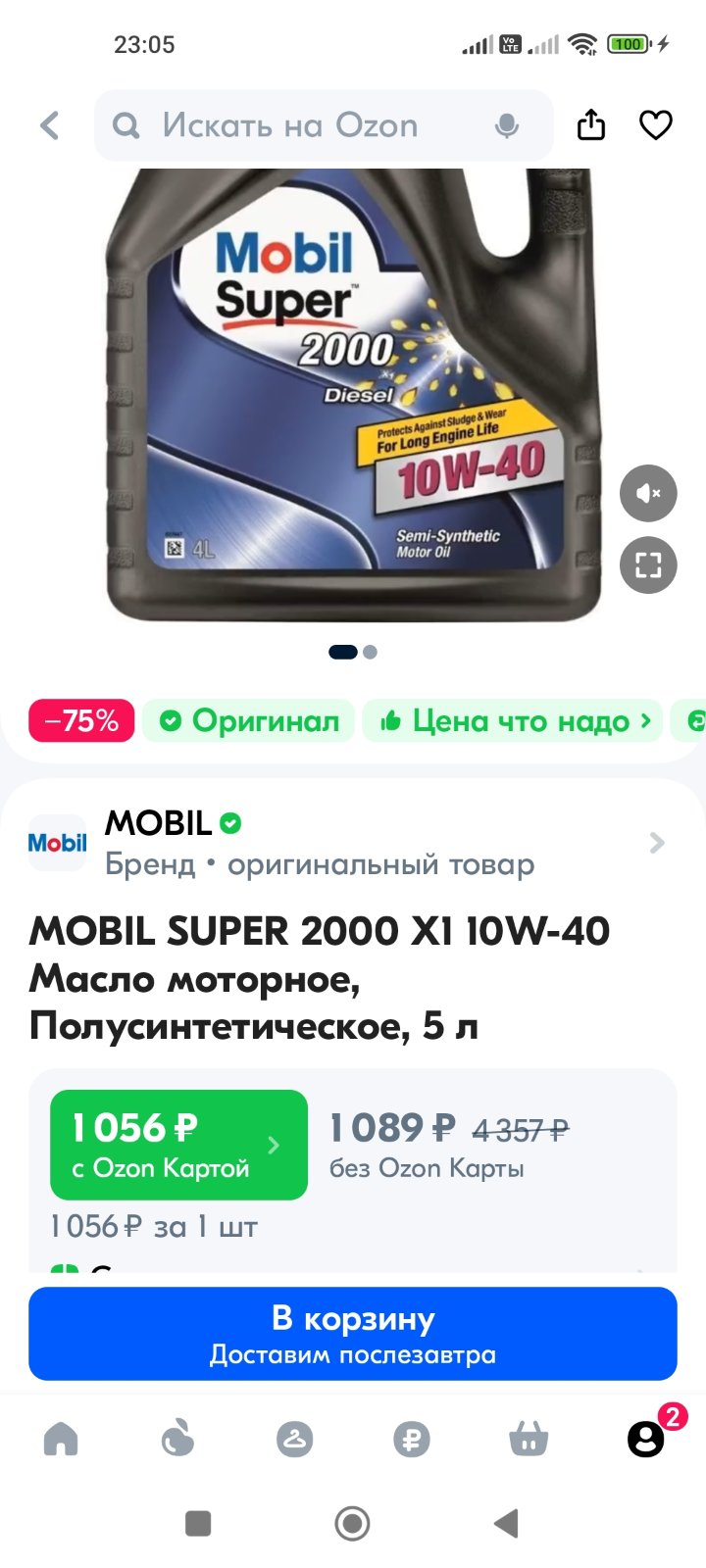Open the Ozon Fresh tab
The width and height of the screenshot is (706, 1568).
click(177, 1439)
